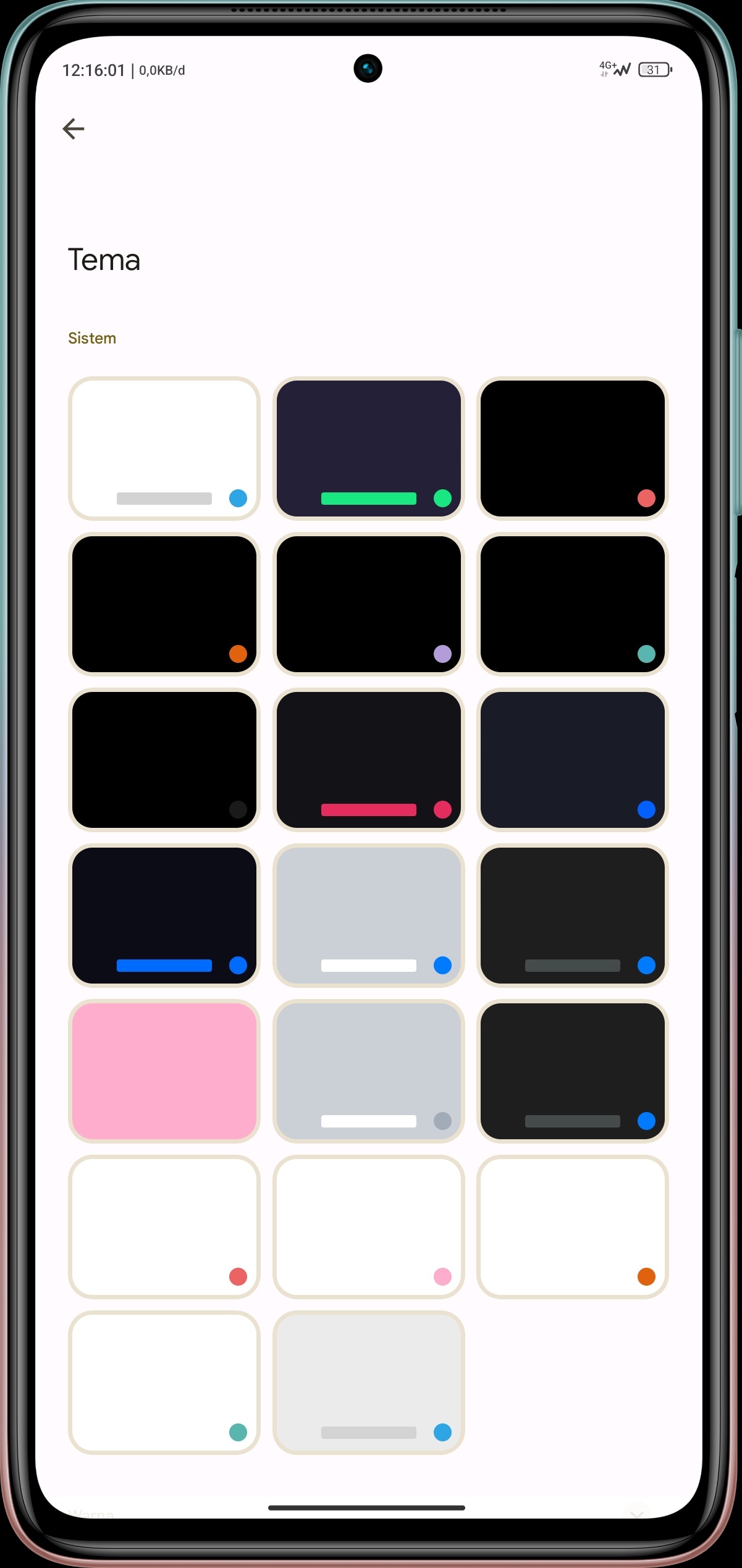Select the white theme with teal dot
The width and height of the screenshot is (742, 1568).
click(164, 1382)
